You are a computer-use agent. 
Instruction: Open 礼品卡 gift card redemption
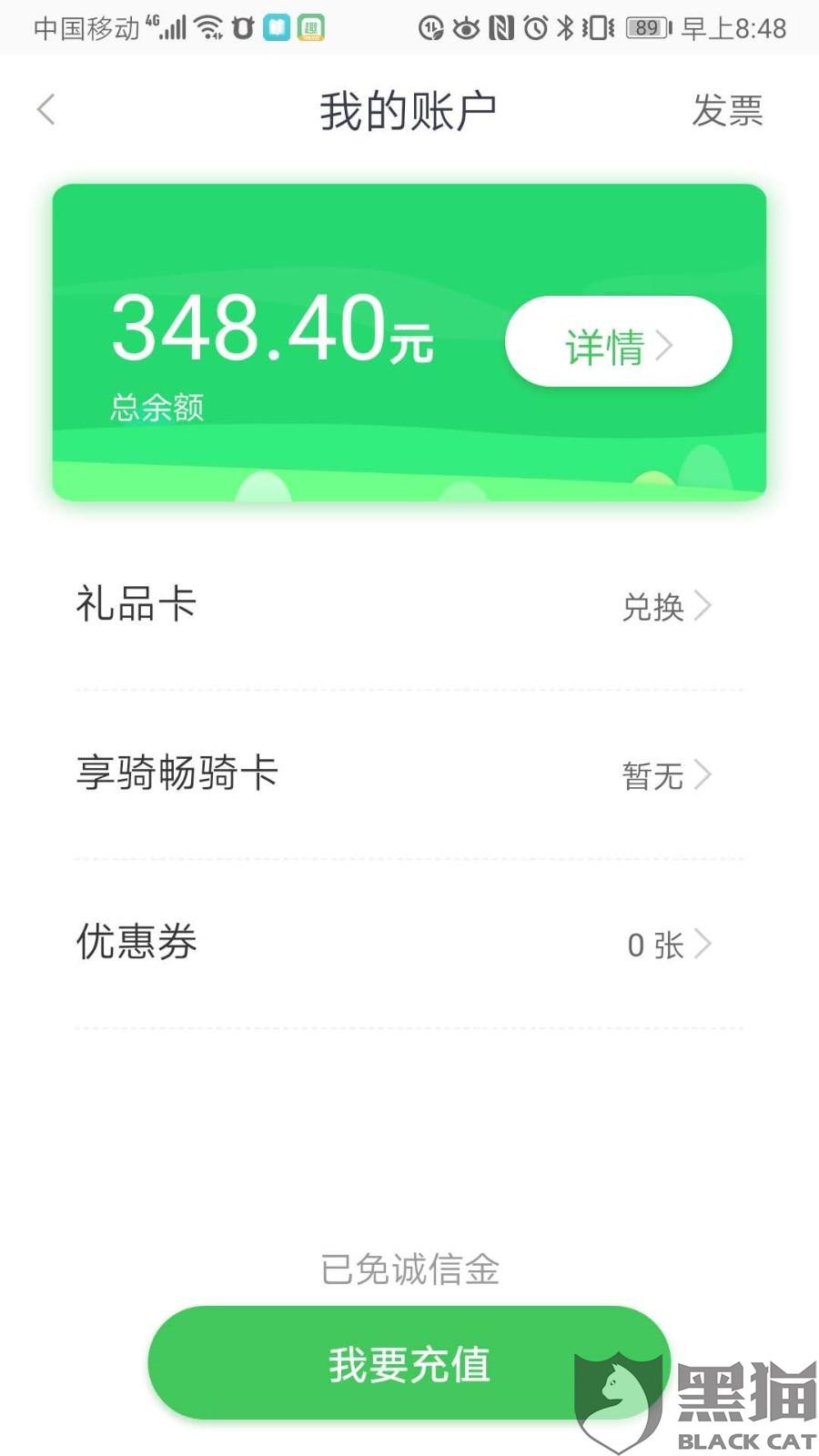click(409, 605)
